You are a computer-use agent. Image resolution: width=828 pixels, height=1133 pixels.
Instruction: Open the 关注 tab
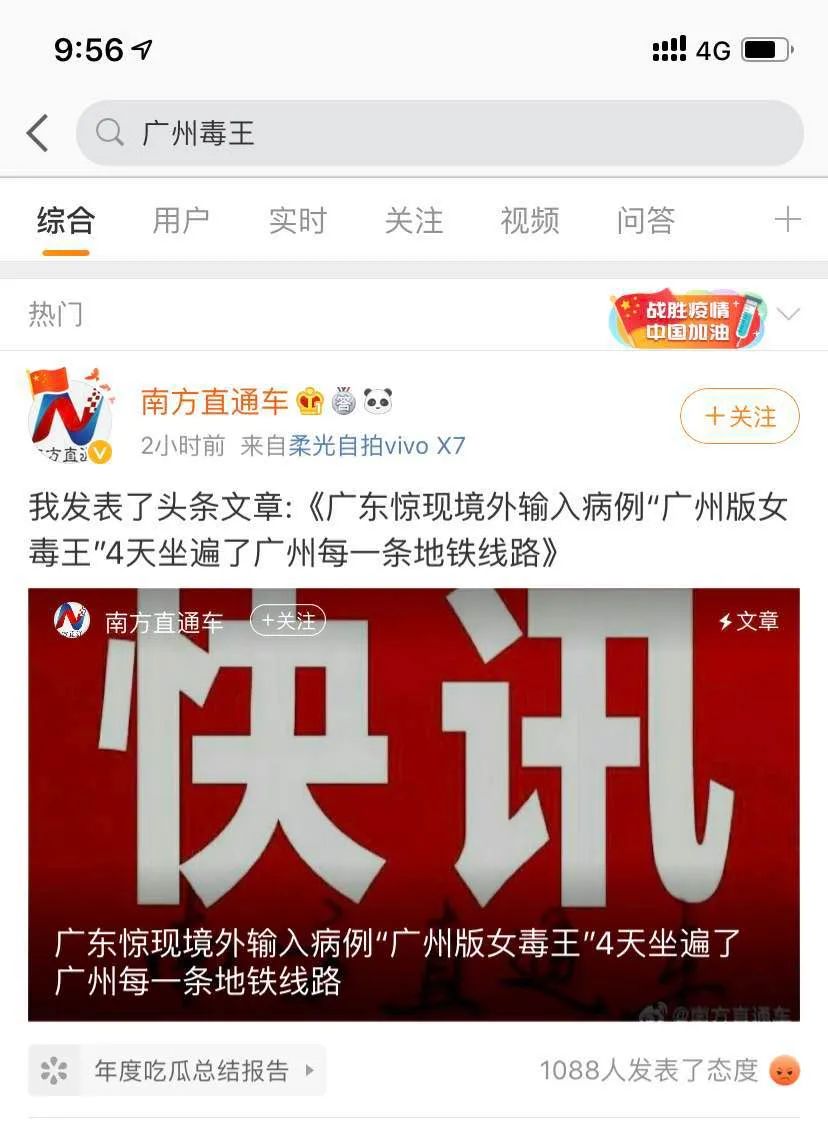coord(413,220)
